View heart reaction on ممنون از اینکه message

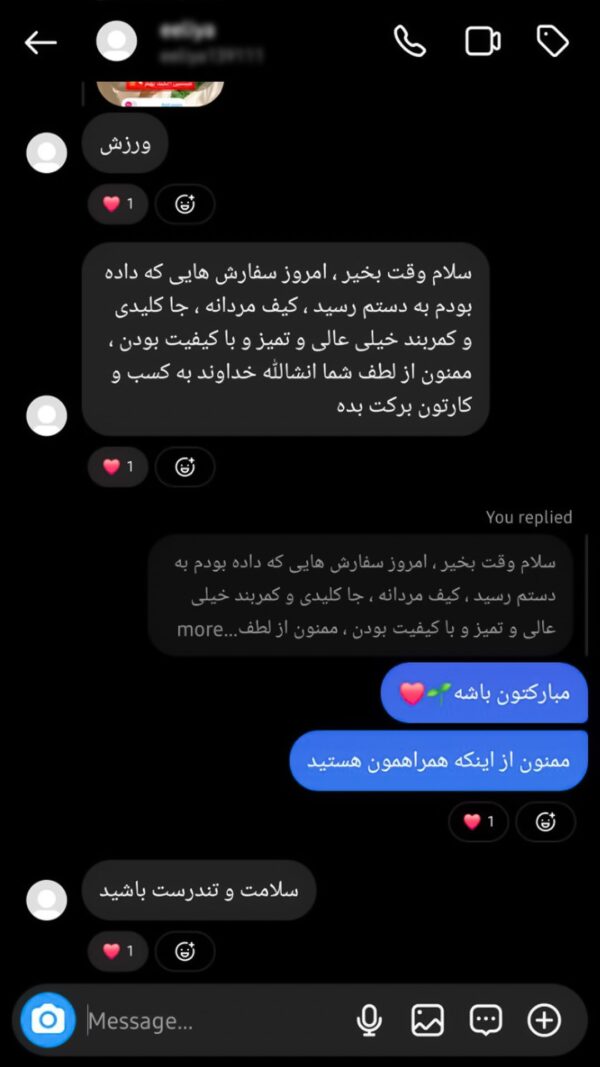click(479, 822)
